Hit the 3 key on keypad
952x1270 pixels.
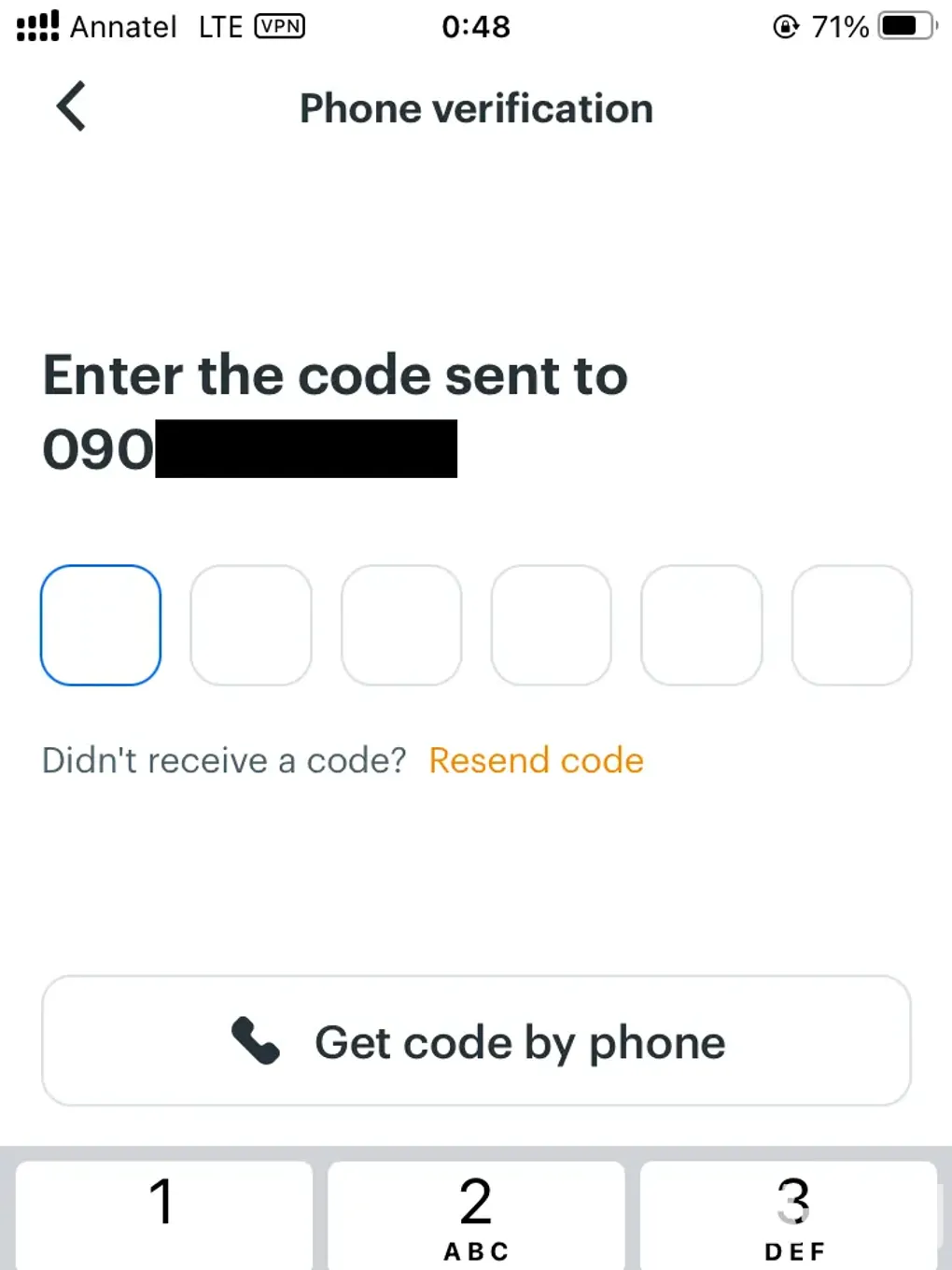tap(790, 1214)
